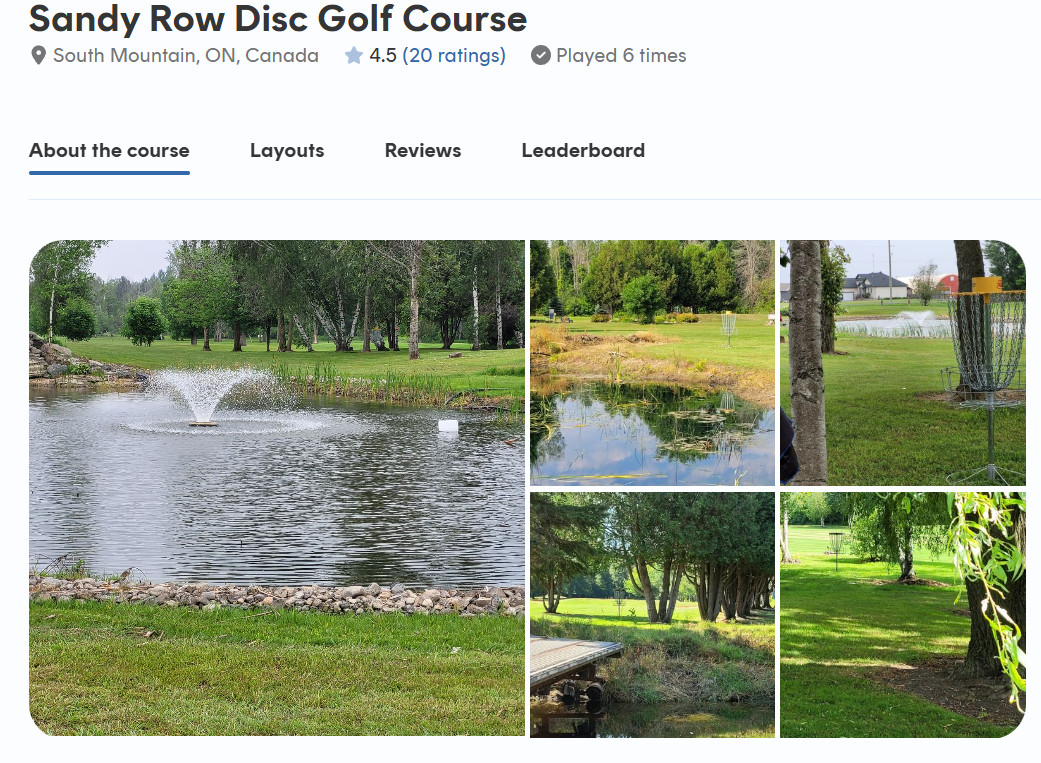This screenshot has height=763, width=1041.
Task: View the photo of the reflective pond with reeds
Action: (x=652, y=362)
